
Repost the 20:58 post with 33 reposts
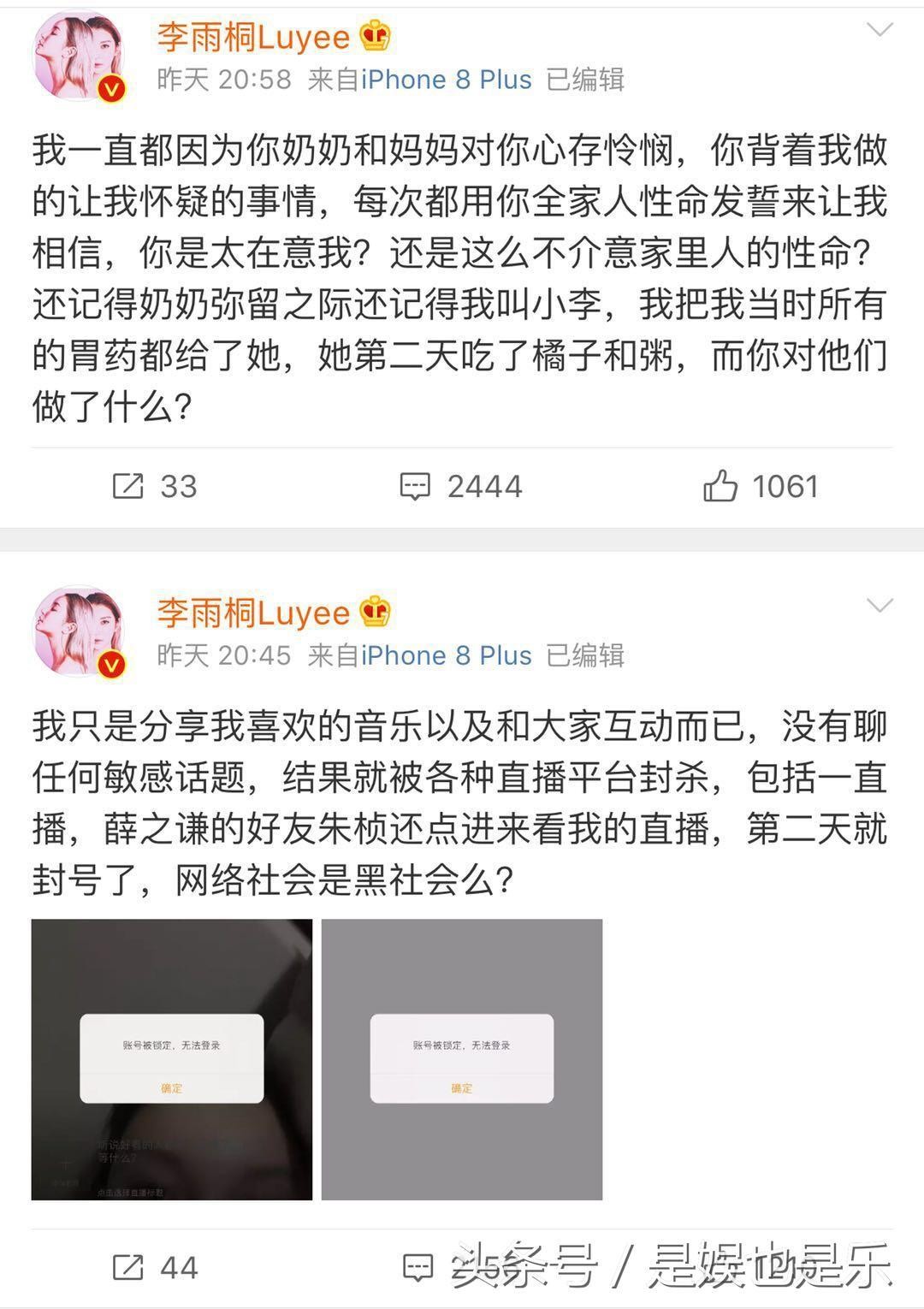[155, 487]
